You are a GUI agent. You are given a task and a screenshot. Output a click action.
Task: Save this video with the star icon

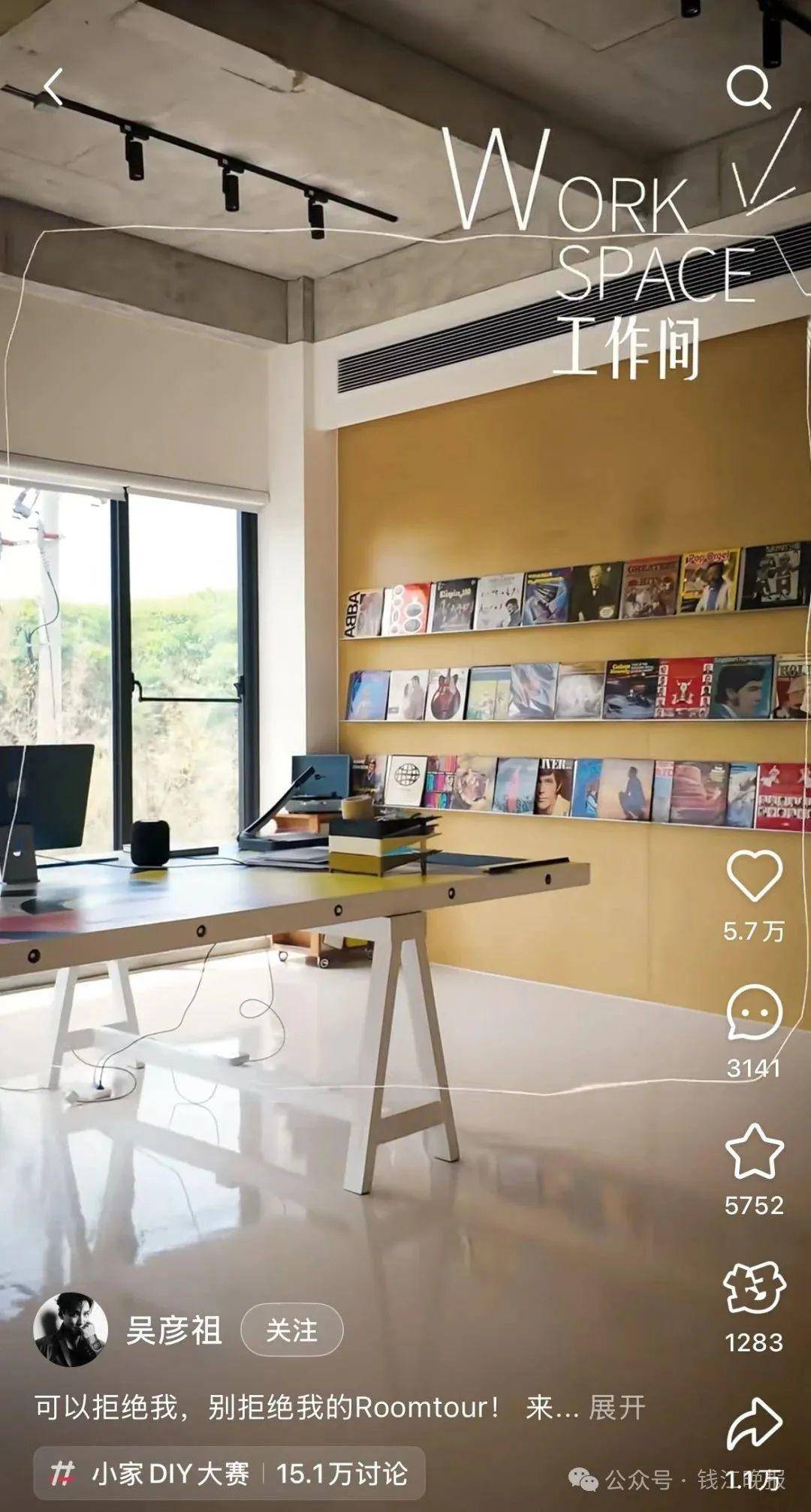[x=754, y=1152]
